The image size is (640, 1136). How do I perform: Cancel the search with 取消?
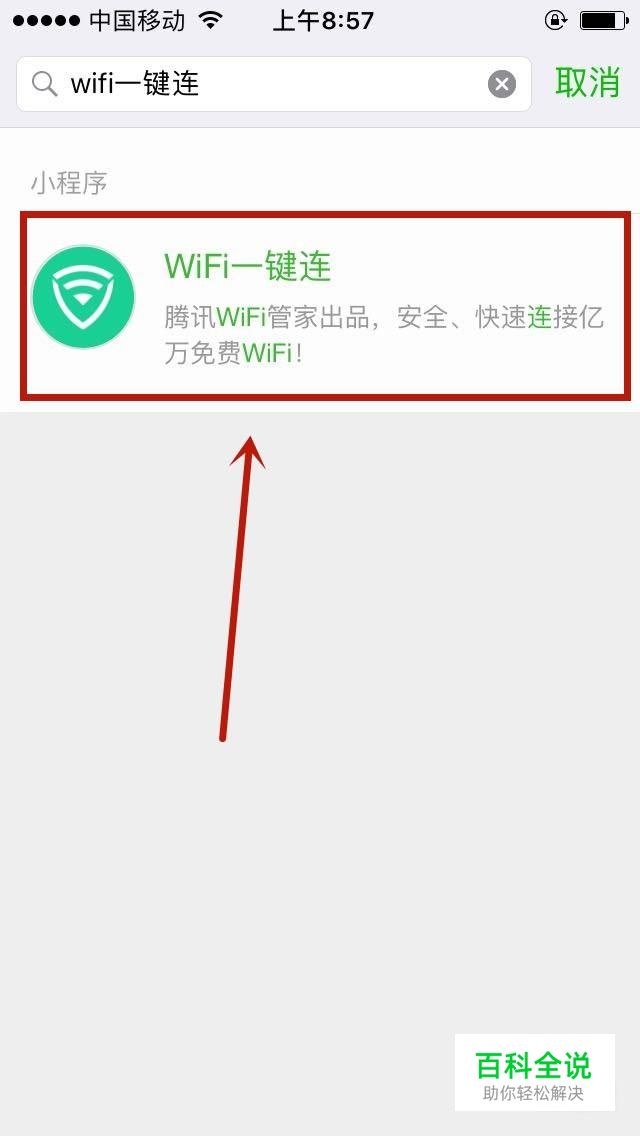tap(587, 84)
